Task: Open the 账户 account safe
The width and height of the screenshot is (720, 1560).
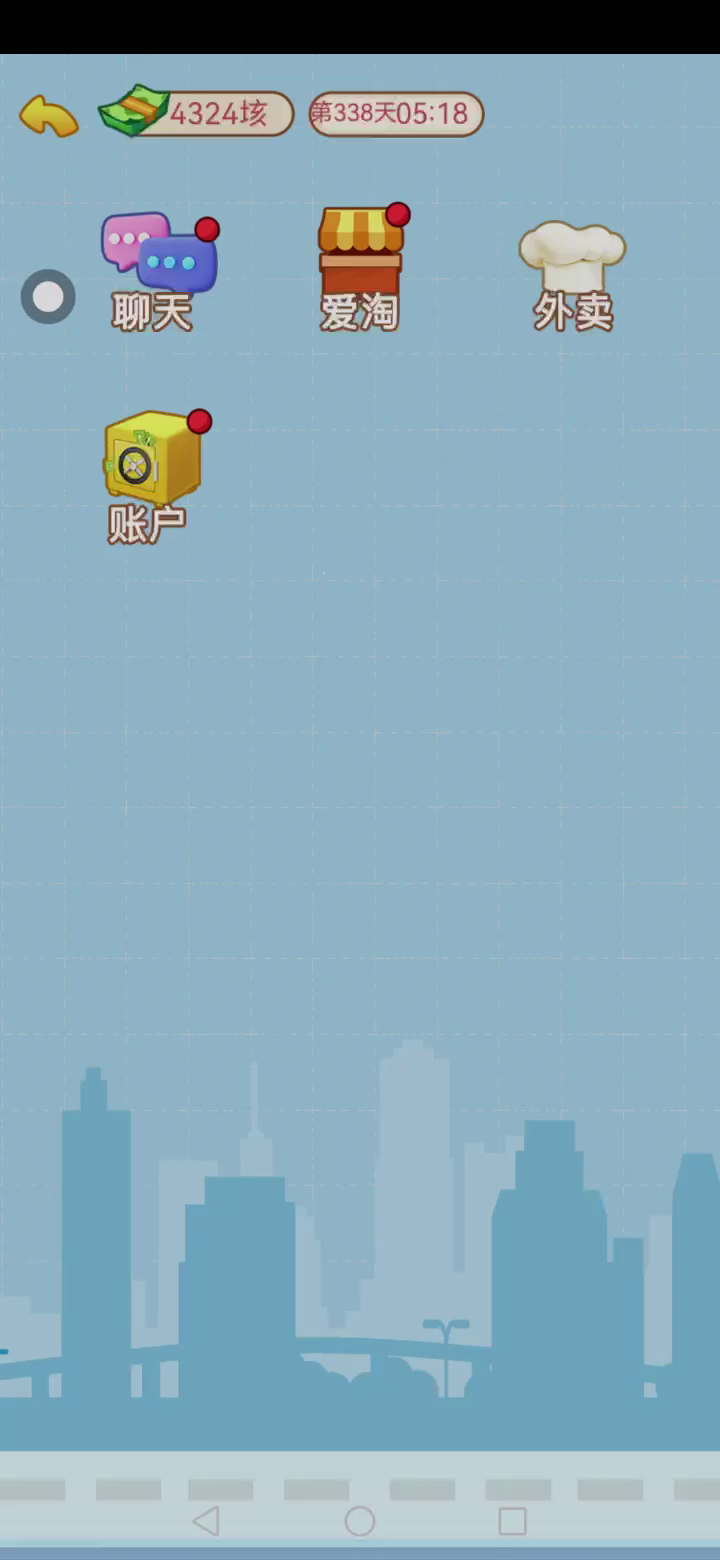Action: pos(153,473)
